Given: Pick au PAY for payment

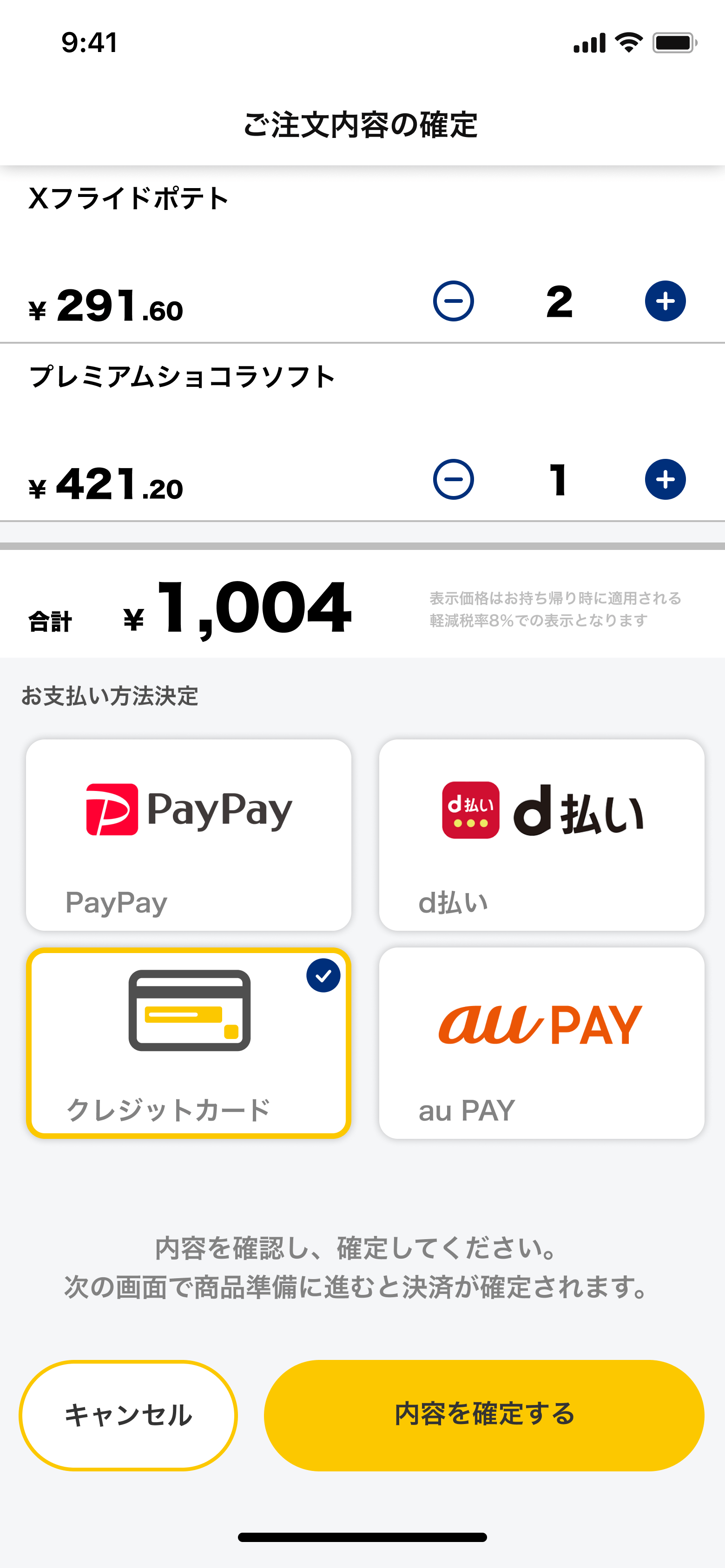Looking at the screenshot, I should 541,1043.
